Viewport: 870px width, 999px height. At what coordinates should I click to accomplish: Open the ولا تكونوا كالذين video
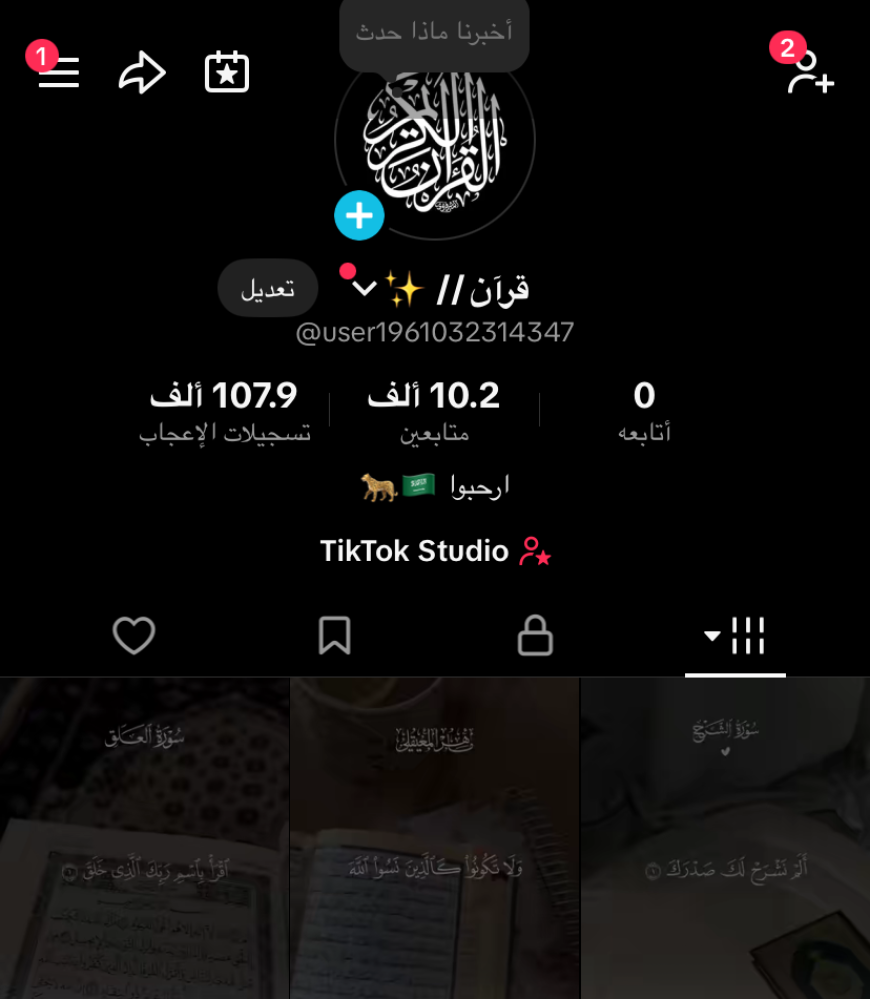434,838
